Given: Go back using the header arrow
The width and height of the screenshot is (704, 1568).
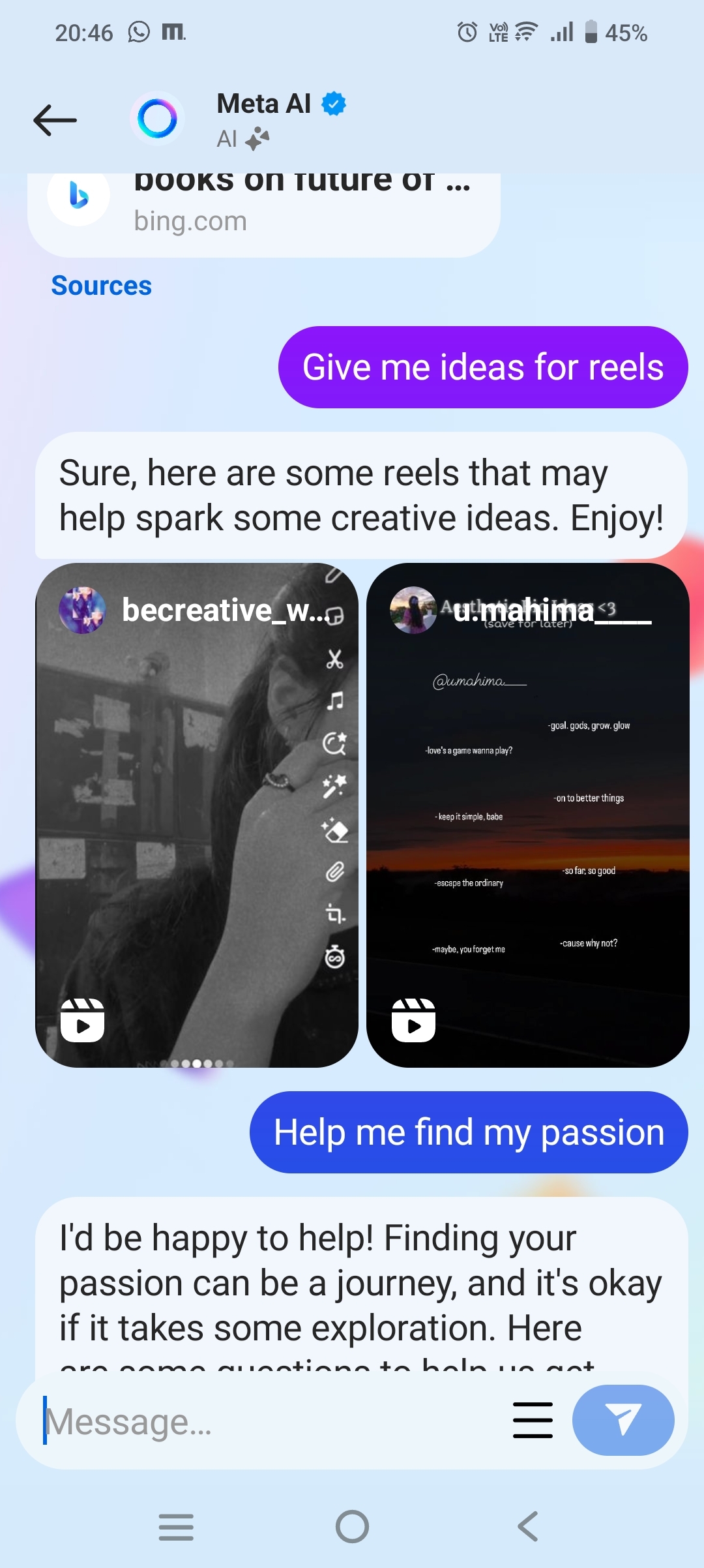Looking at the screenshot, I should click(x=55, y=120).
